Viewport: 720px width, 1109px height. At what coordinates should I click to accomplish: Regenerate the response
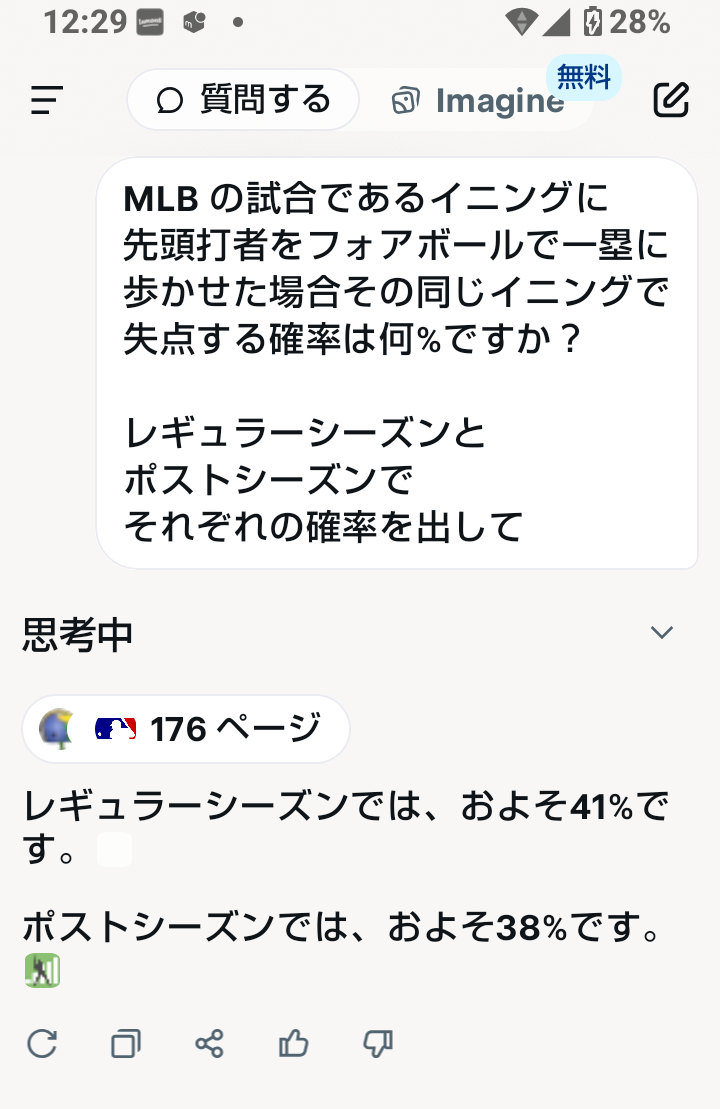[42, 1044]
